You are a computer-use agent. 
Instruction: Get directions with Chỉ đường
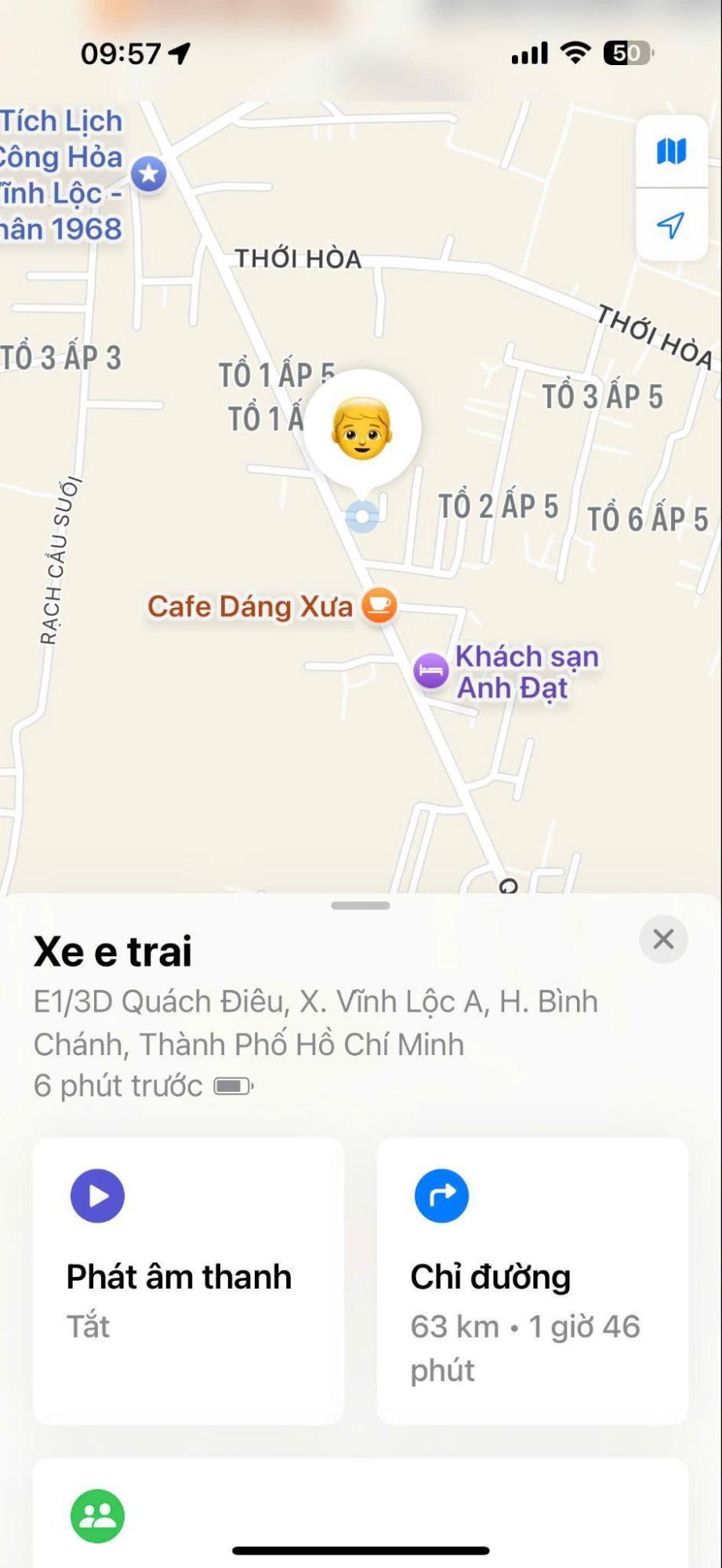click(x=532, y=1279)
